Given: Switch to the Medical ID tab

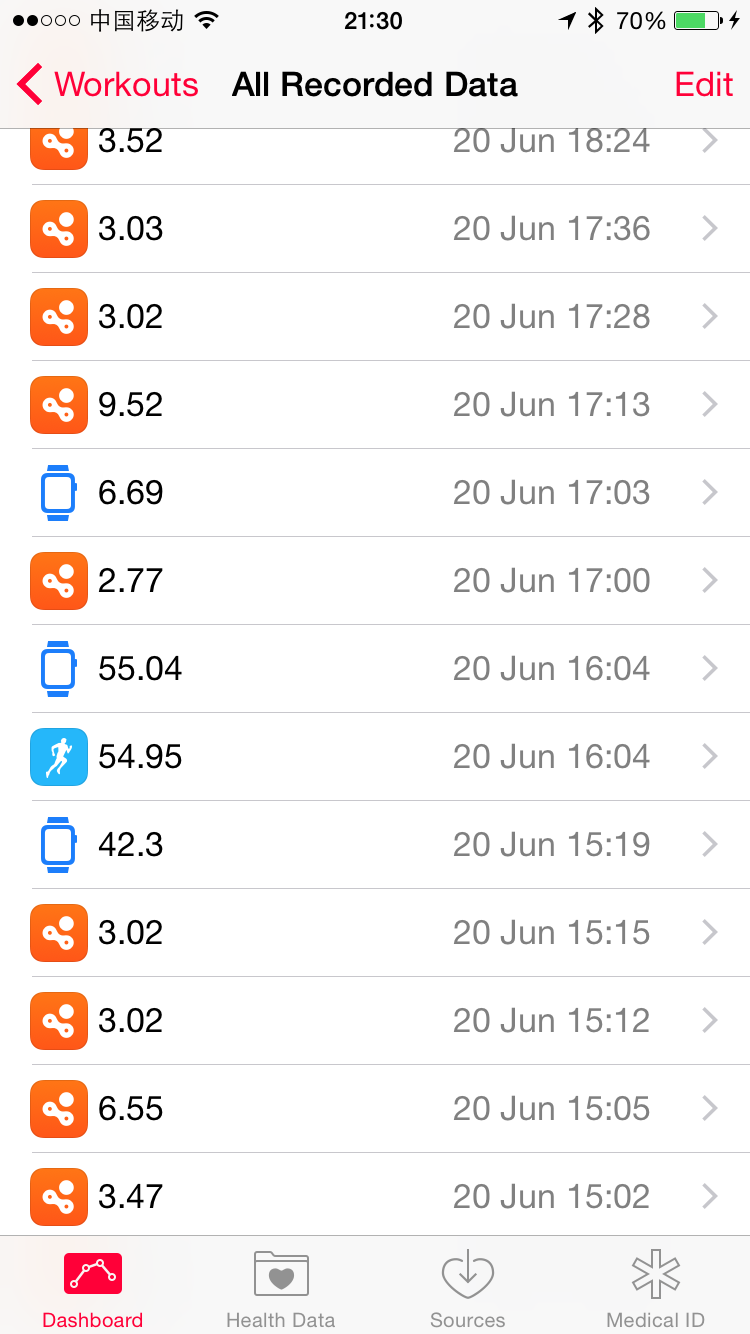Looking at the screenshot, I should pos(655,1288).
